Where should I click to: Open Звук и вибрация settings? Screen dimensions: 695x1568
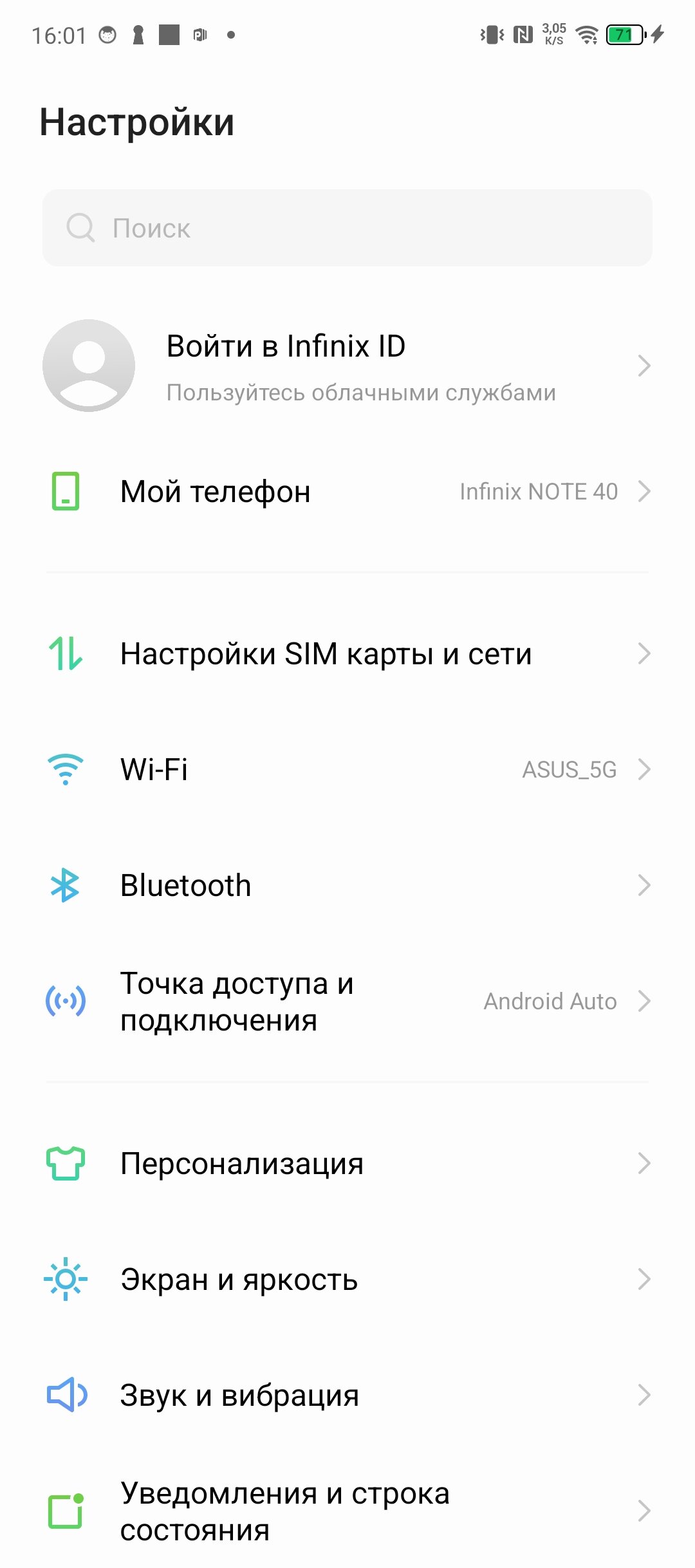coord(347,1395)
